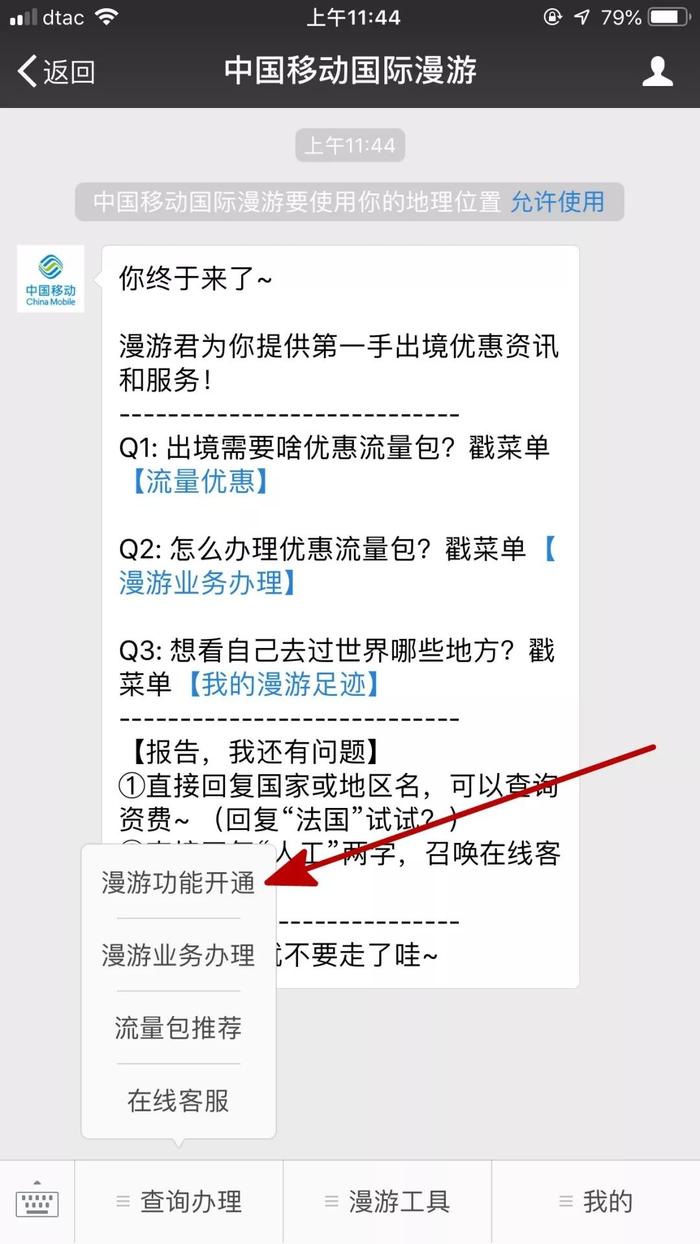The width and height of the screenshot is (700, 1244).
Task: Tap 允许使用 to allow location access
Action: 557,201
